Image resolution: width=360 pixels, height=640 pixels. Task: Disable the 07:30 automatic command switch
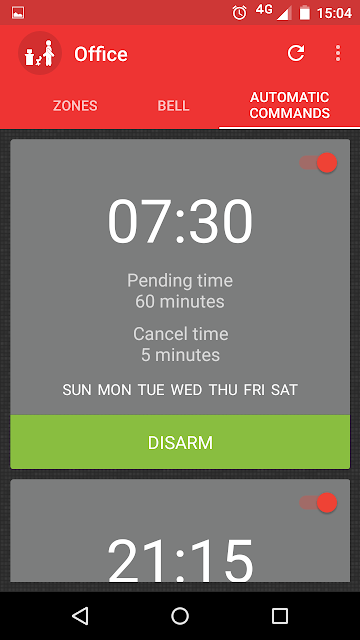click(318, 162)
